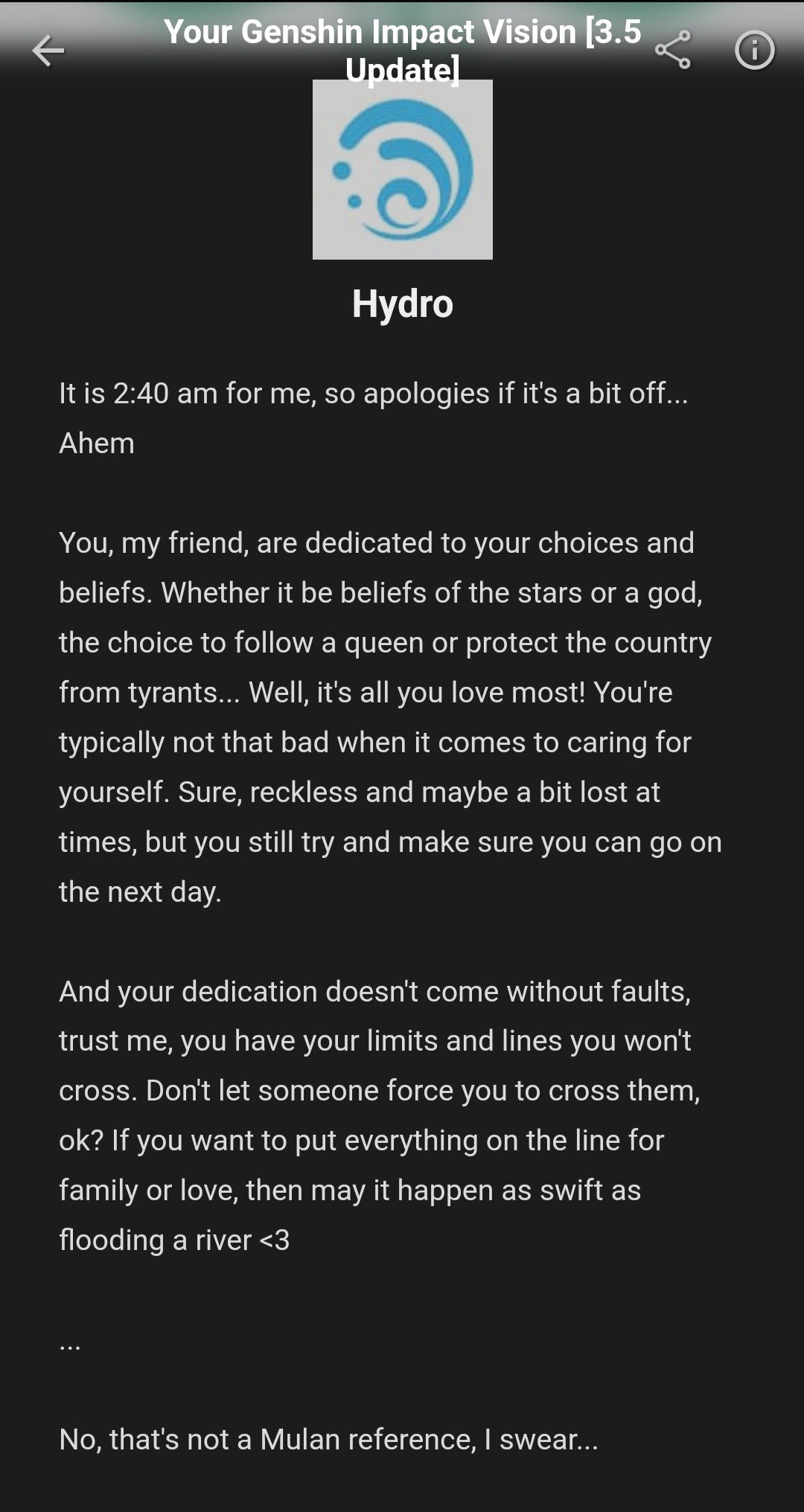Image resolution: width=804 pixels, height=1512 pixels.
Task: Share this Hydro quiz result
Action: [673, 51]
